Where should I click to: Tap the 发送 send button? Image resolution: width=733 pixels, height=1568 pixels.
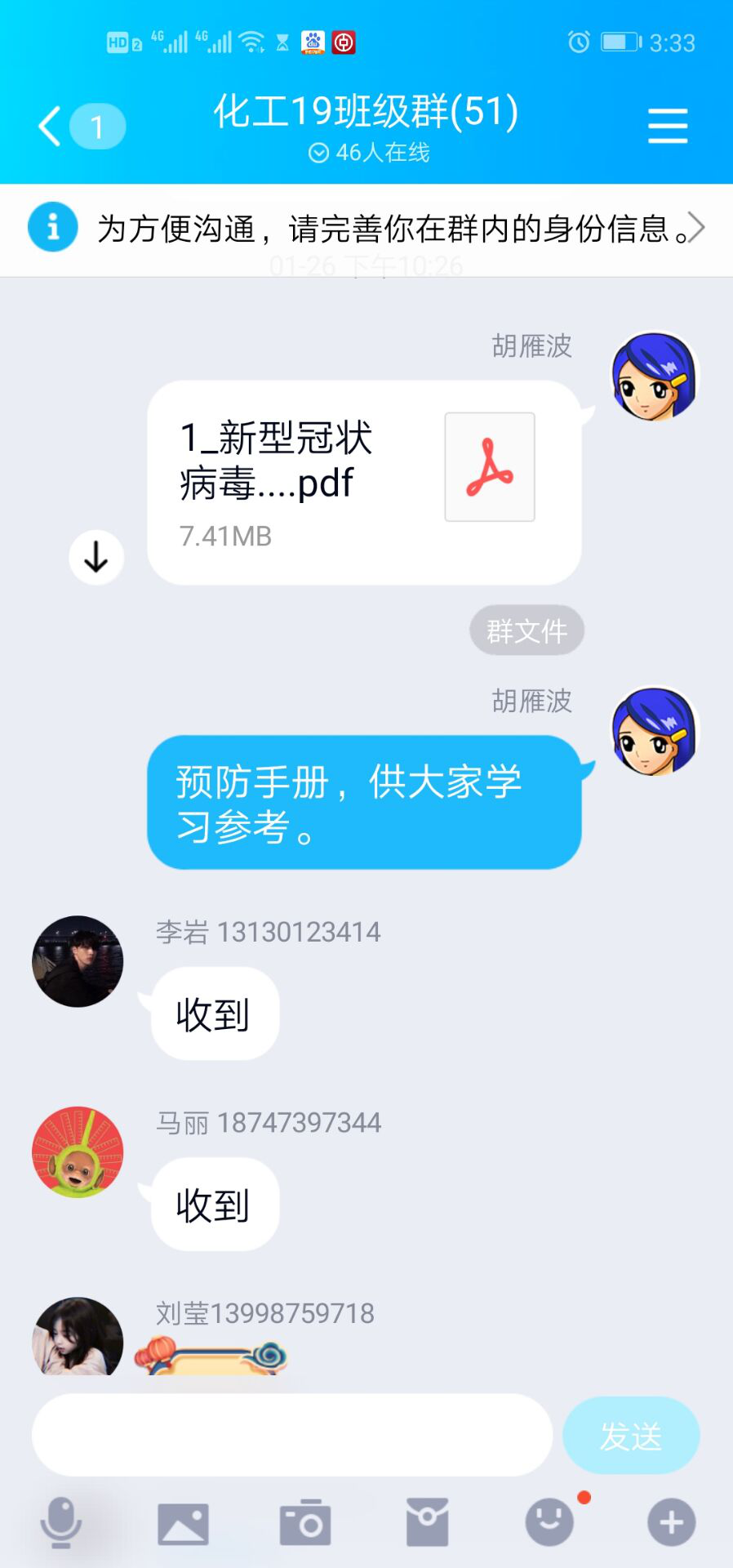point(630,1436)
